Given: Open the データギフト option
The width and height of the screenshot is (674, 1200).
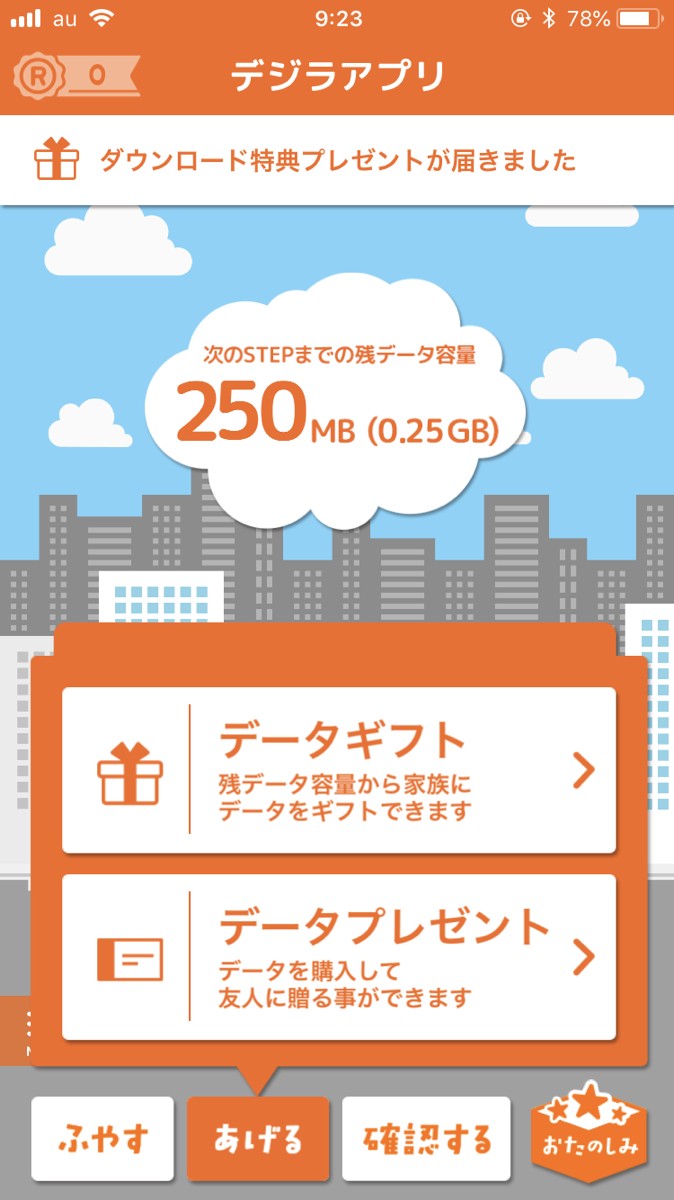Looking at the screenshot, I should coord(338,770).
